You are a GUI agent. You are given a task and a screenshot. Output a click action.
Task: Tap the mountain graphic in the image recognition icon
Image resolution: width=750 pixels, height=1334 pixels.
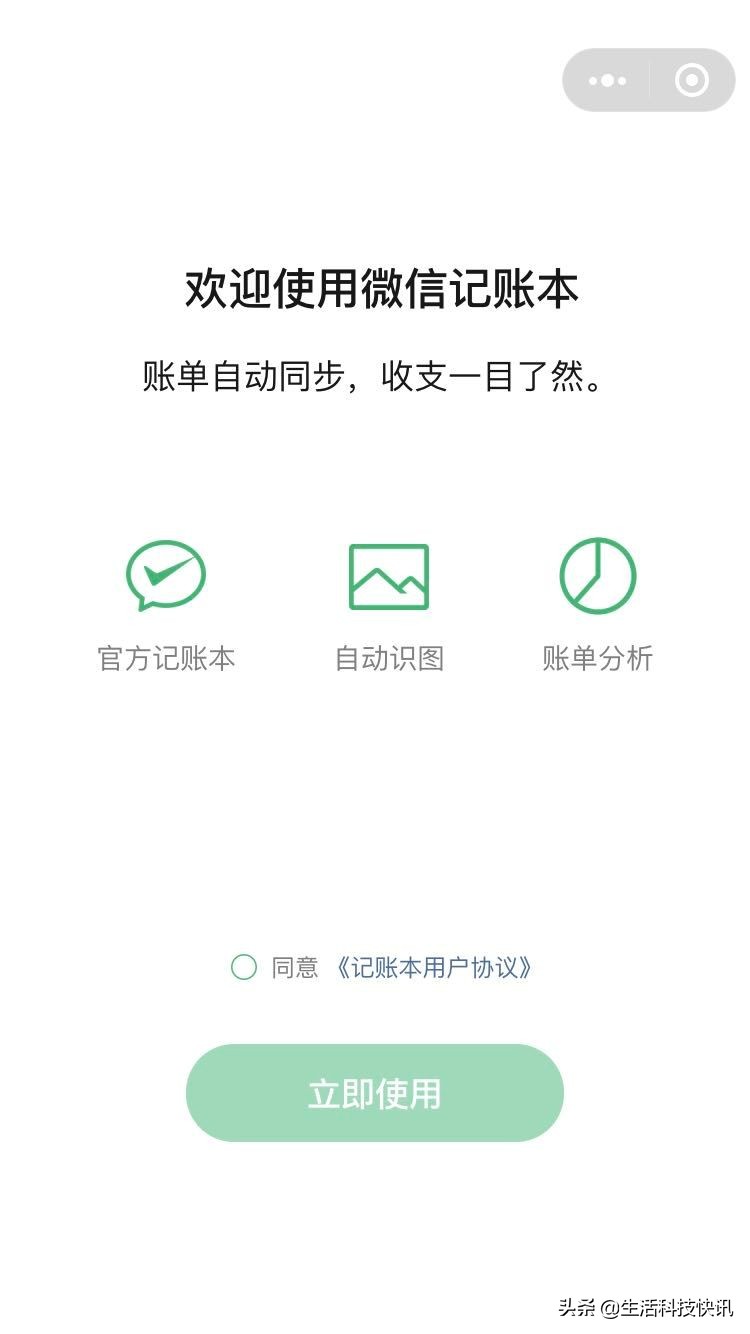pyautogui.click(x=390, y=580)
